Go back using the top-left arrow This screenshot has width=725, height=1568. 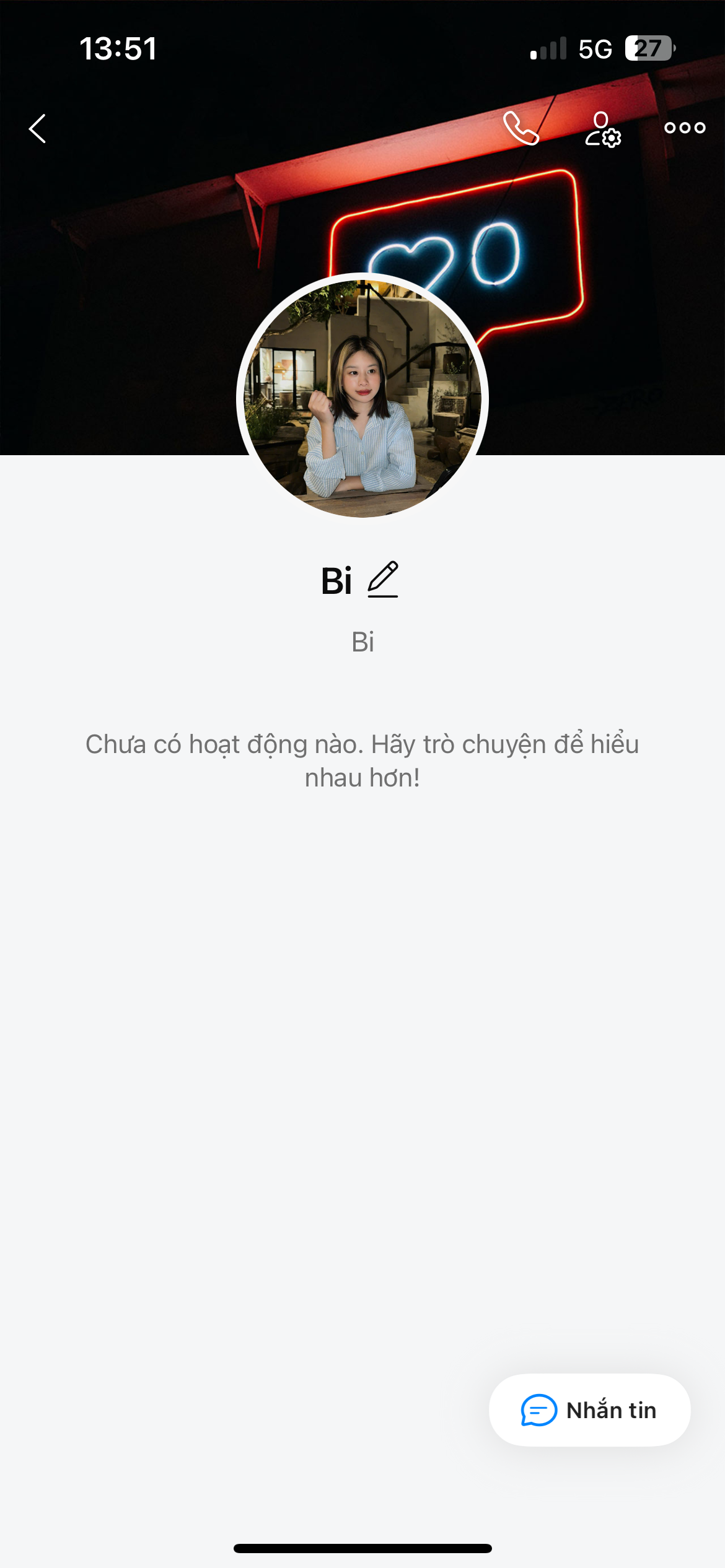[x=38, y=128]
